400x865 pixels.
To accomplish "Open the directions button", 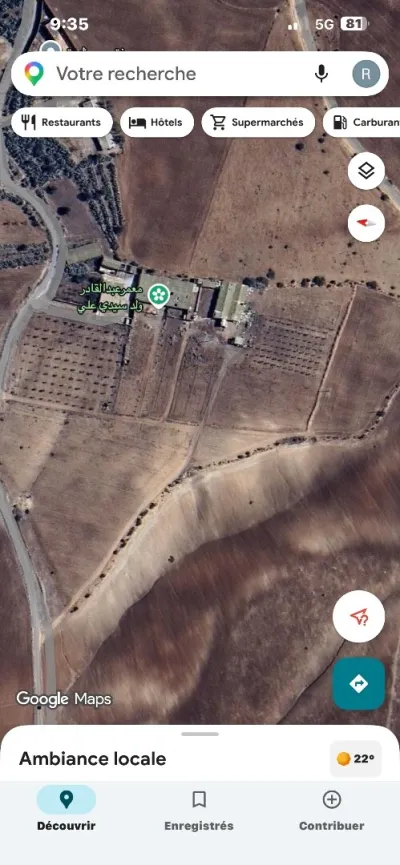I will click(359, 684).
